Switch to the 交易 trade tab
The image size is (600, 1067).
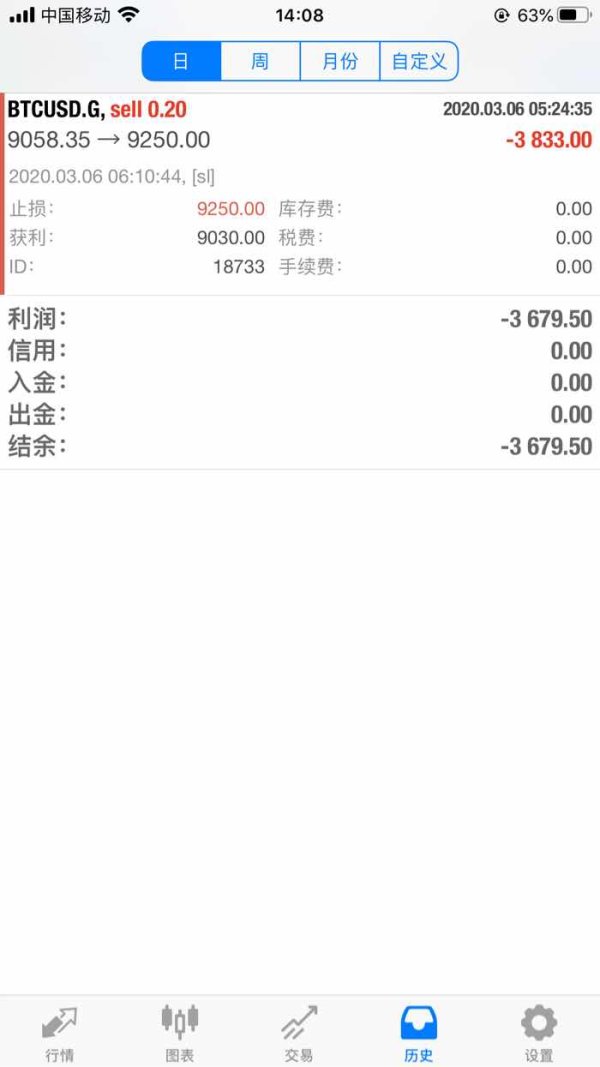coord(300,1033)
